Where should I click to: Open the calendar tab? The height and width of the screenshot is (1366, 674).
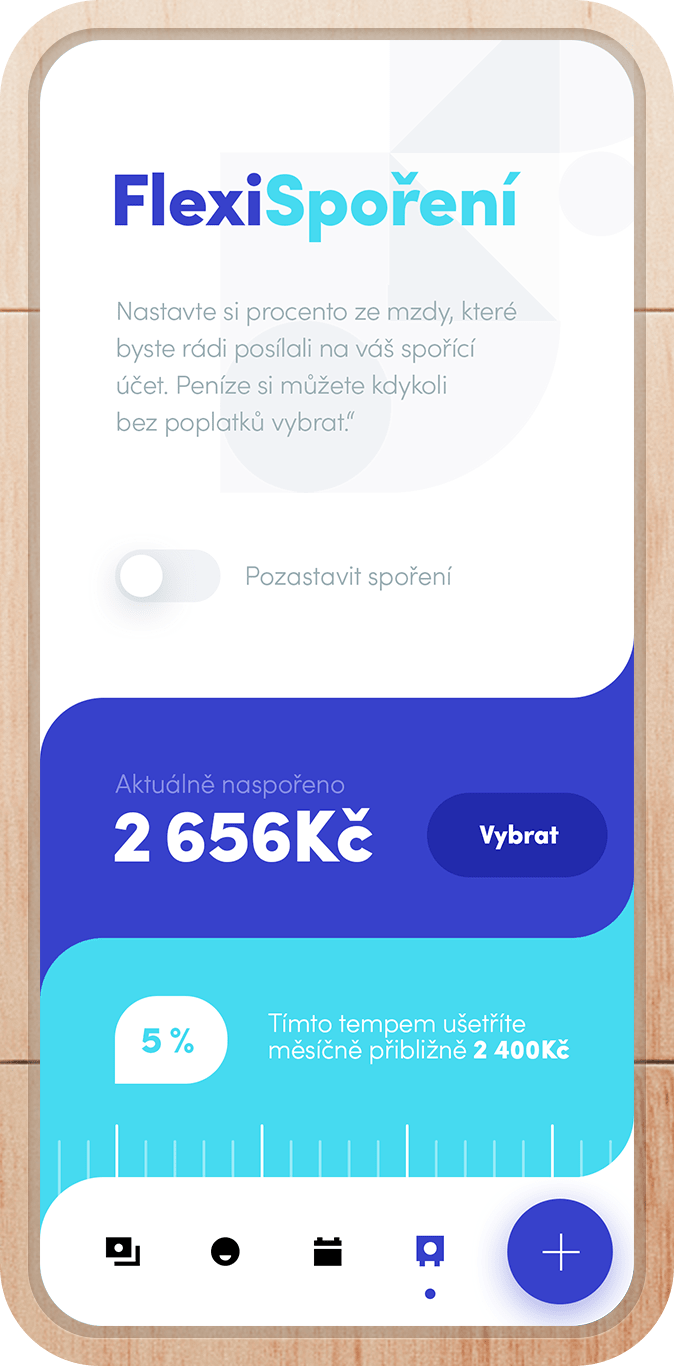(x=327, y=1251)
